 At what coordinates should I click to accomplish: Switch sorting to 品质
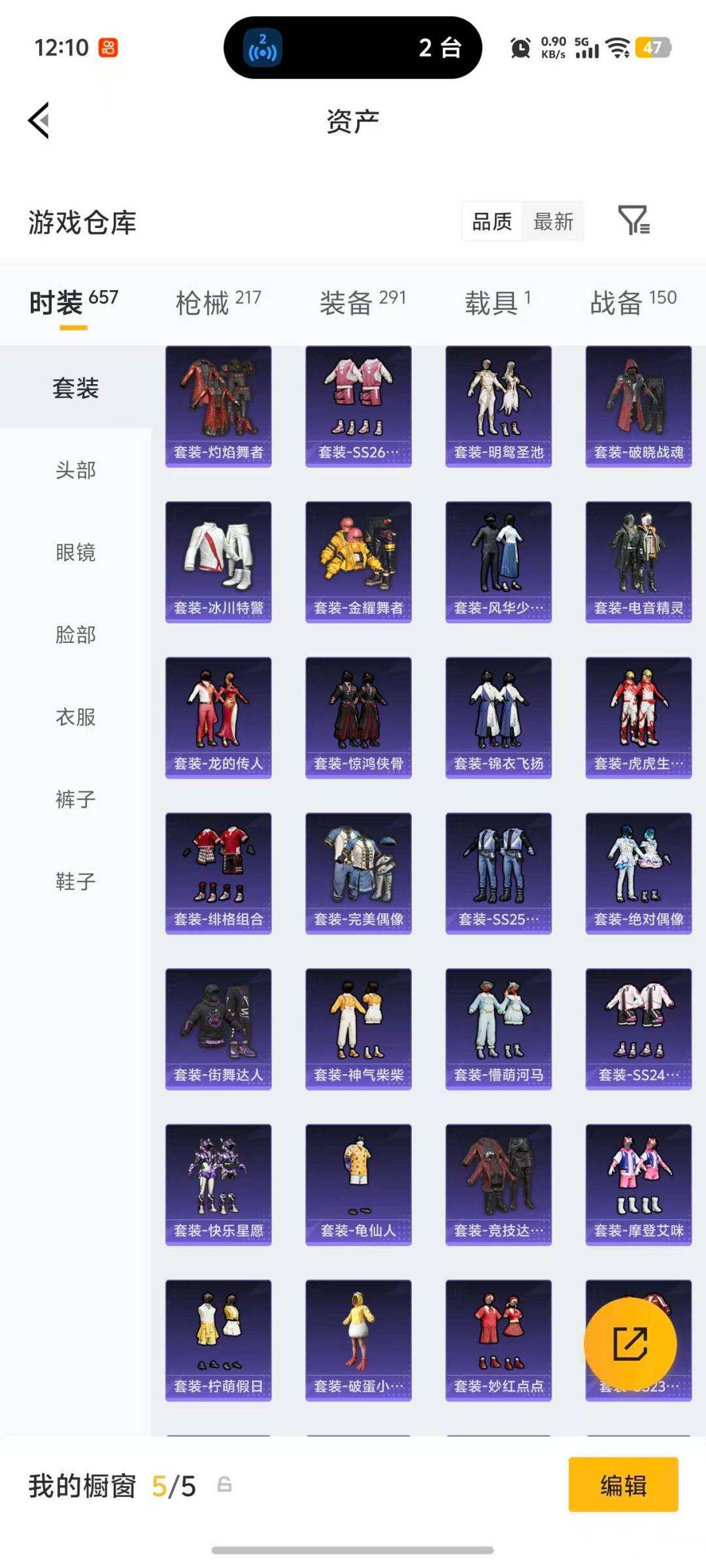[x=491, y=222]
